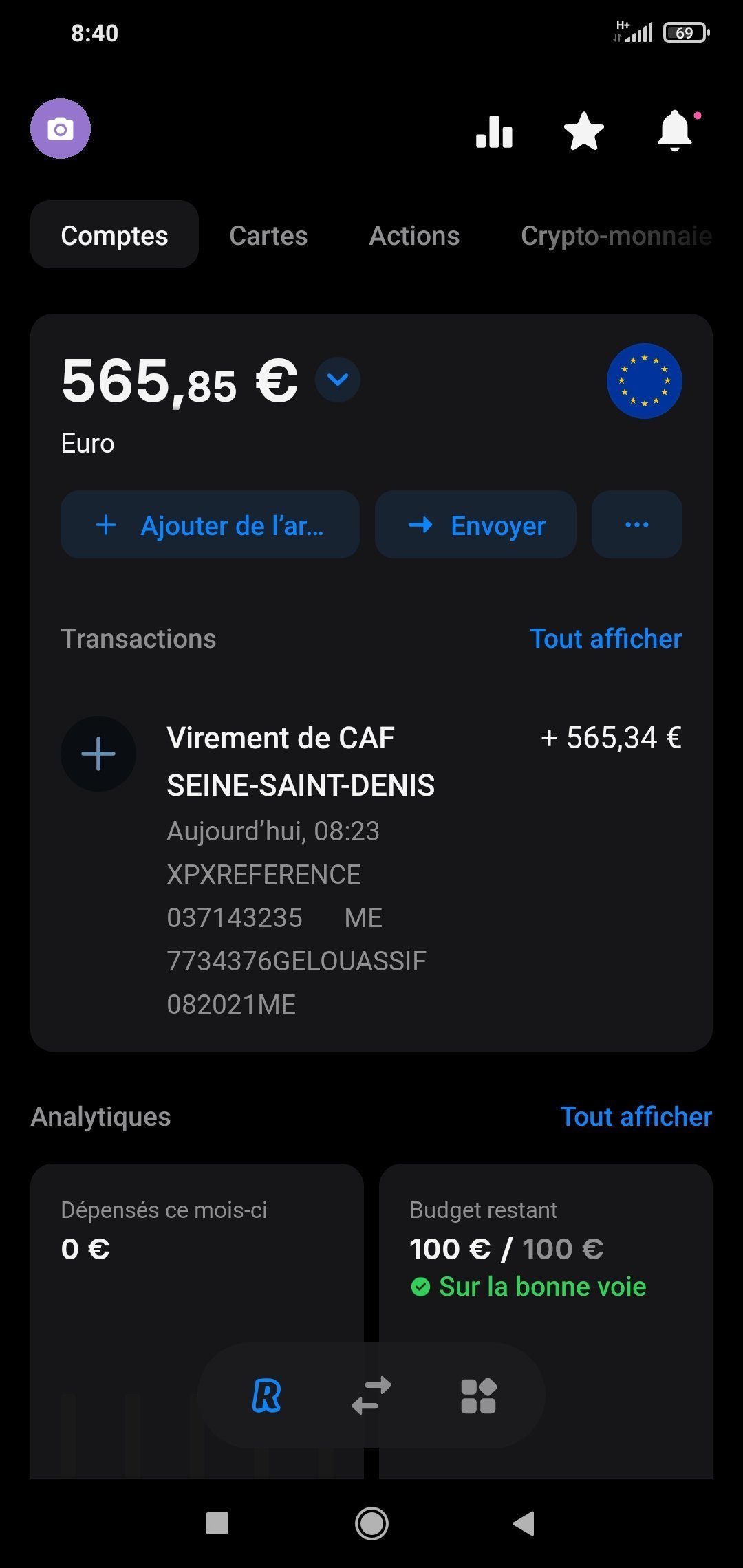Tap the star rewards icon

click(x=583, y=131)
